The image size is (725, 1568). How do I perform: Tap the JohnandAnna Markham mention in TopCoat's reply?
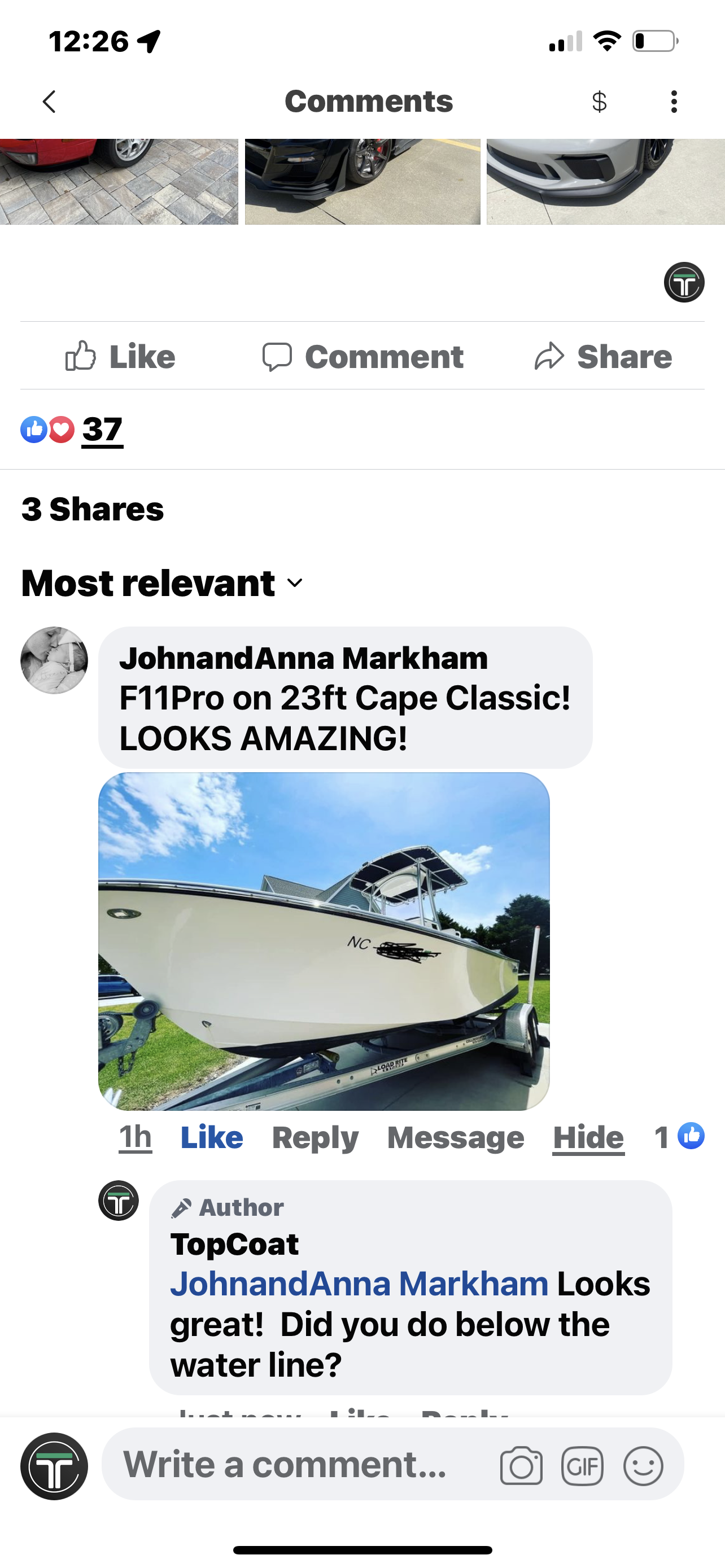(359, 1284)
